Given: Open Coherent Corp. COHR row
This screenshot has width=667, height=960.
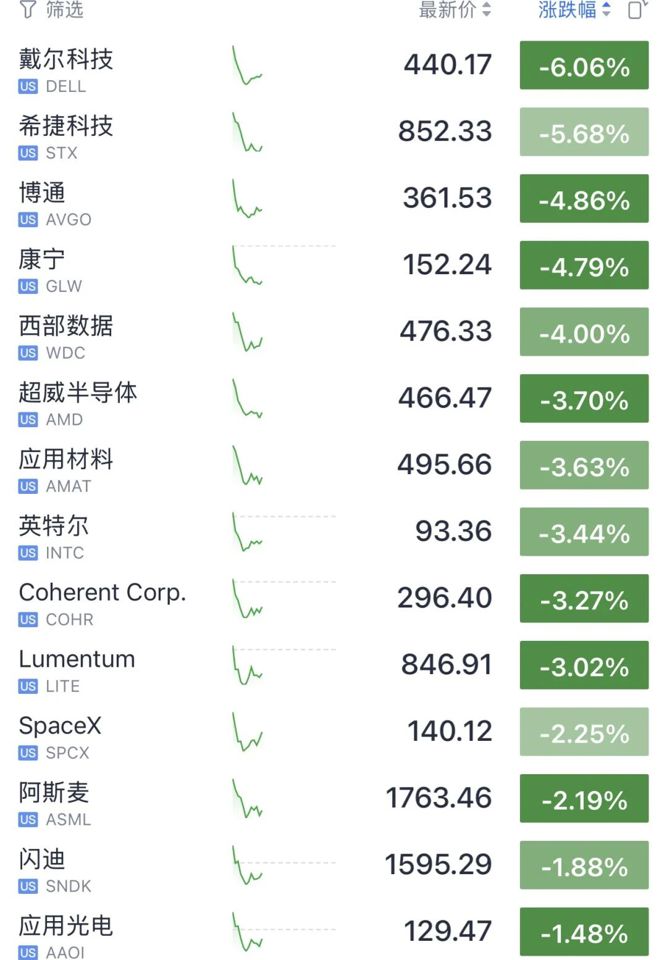Looking at the screenshot, I should tap(333, 600).
